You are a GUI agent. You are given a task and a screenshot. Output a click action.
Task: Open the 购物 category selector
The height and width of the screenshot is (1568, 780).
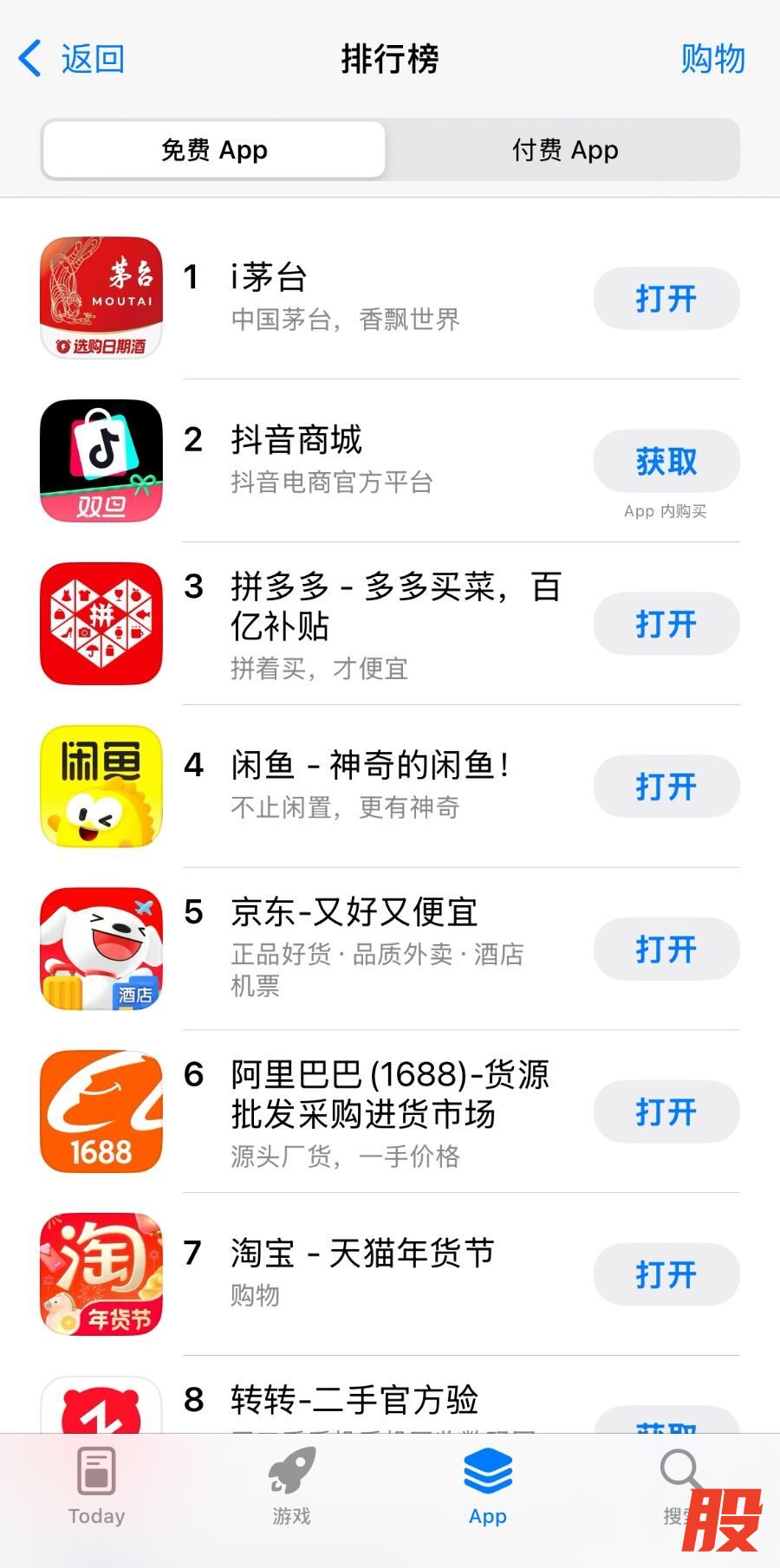pos(712,59)
